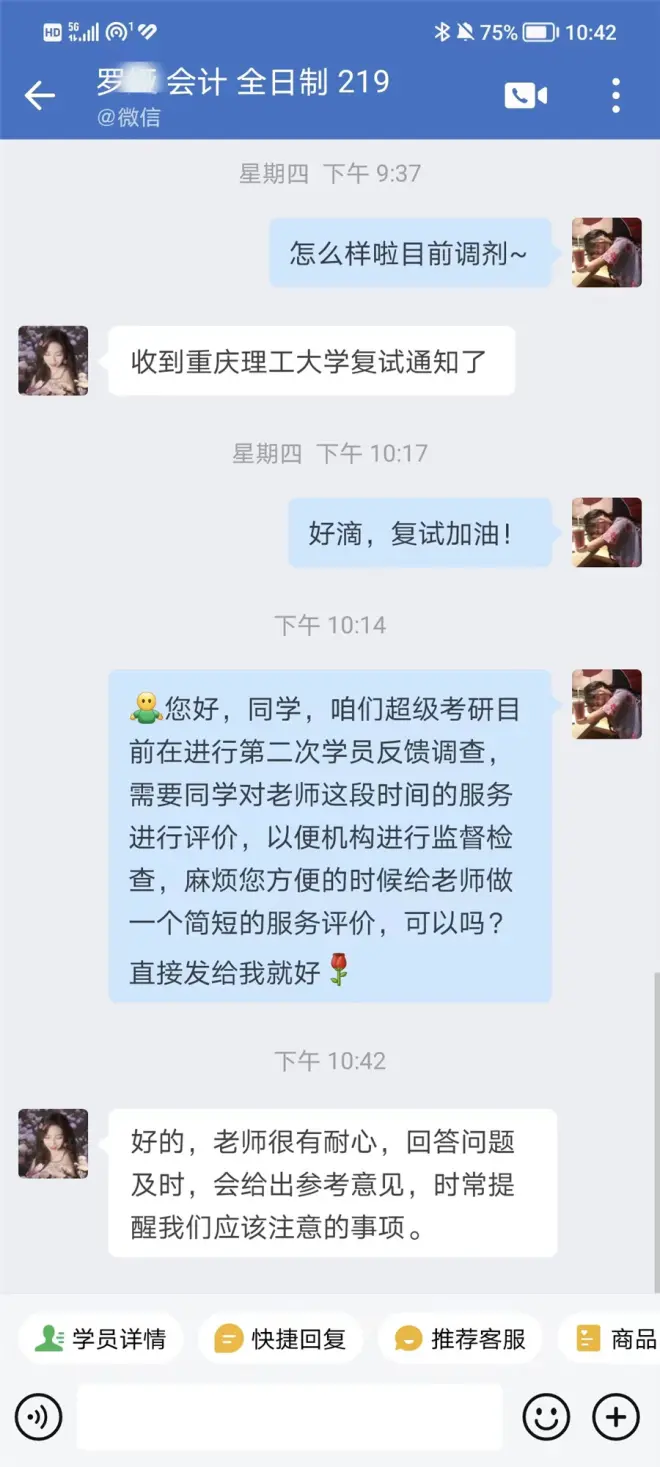Open the three-dot overflow menu

point(616,96)
